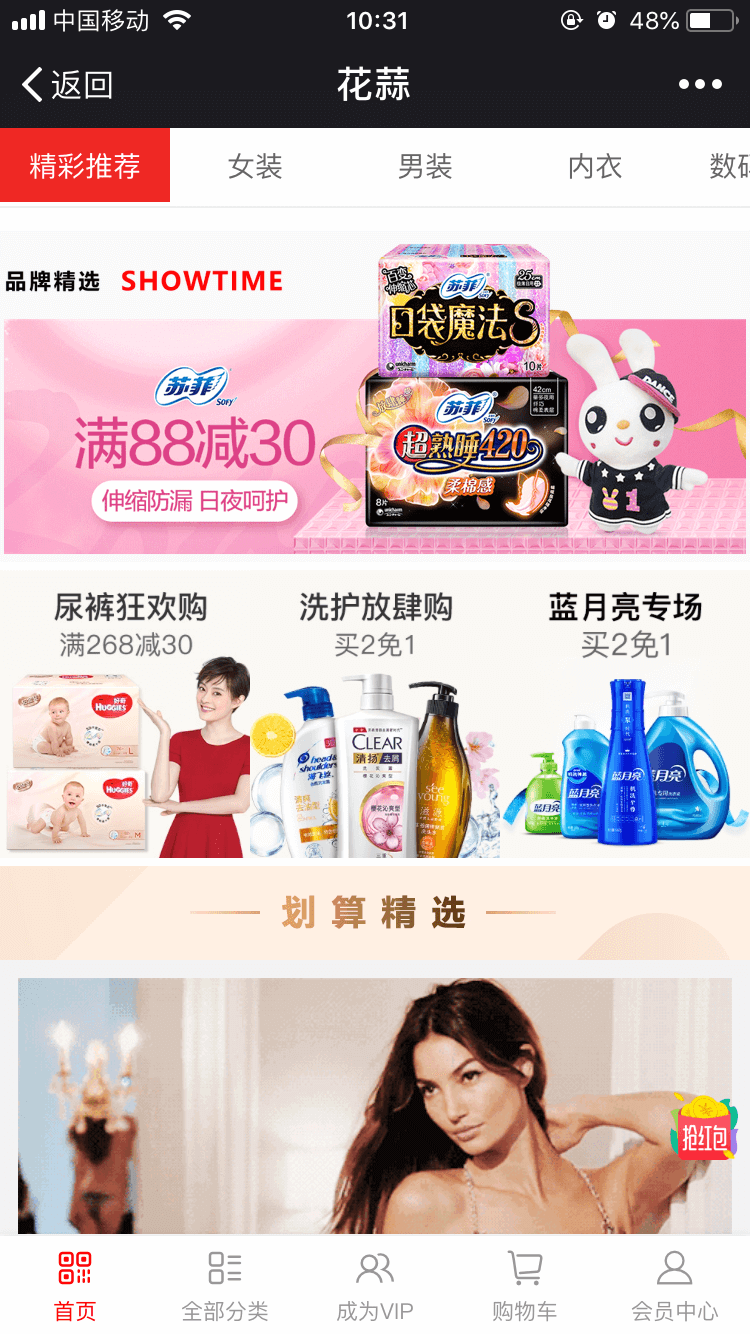Select the 精彩推荐 tab
This screenshot has width=750, height=1334.
pos(85,166)
